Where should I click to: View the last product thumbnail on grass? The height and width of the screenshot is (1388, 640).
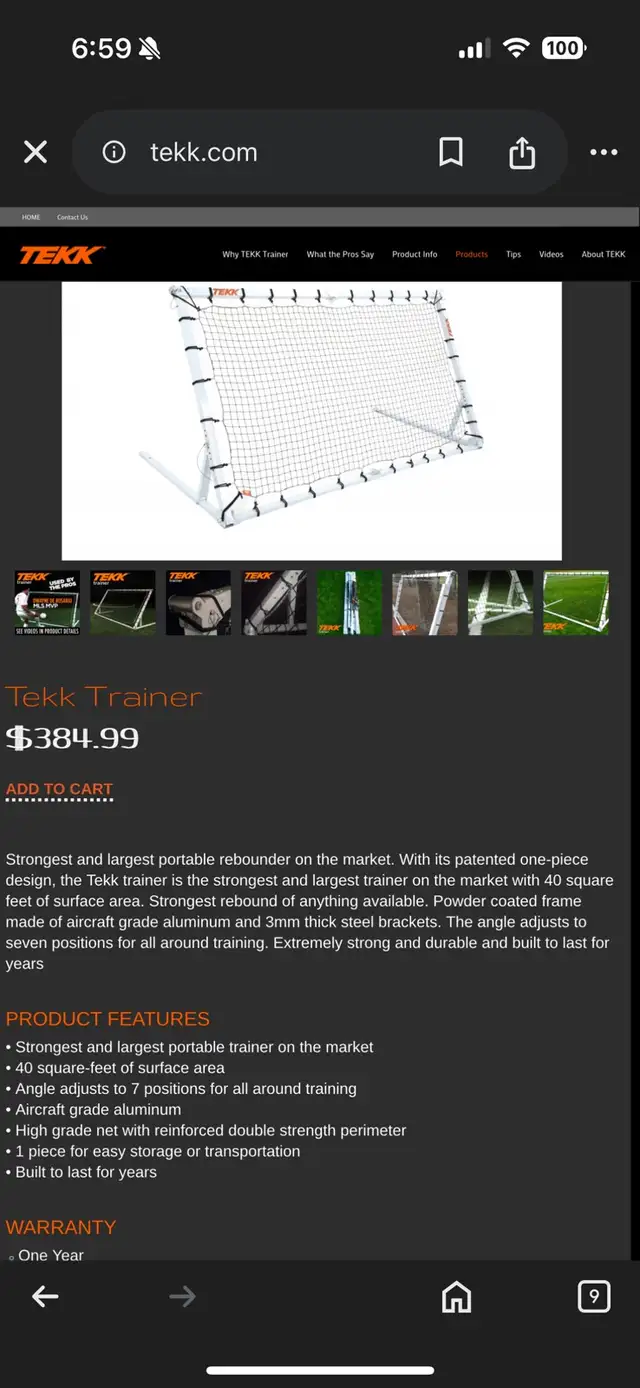576,603
